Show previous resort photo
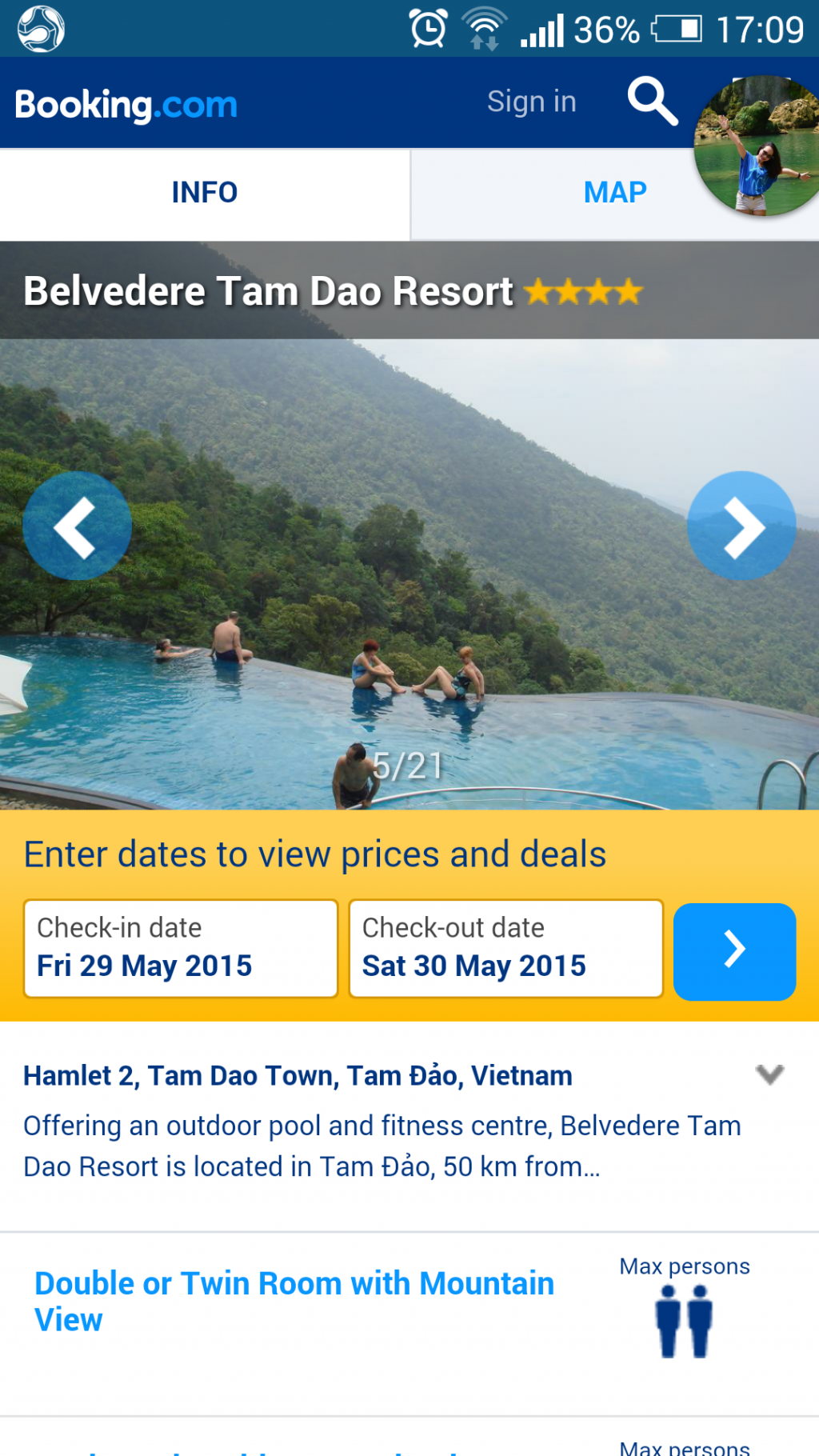Viewport: 819px width, 1456px height. click(x=77, y=526)
